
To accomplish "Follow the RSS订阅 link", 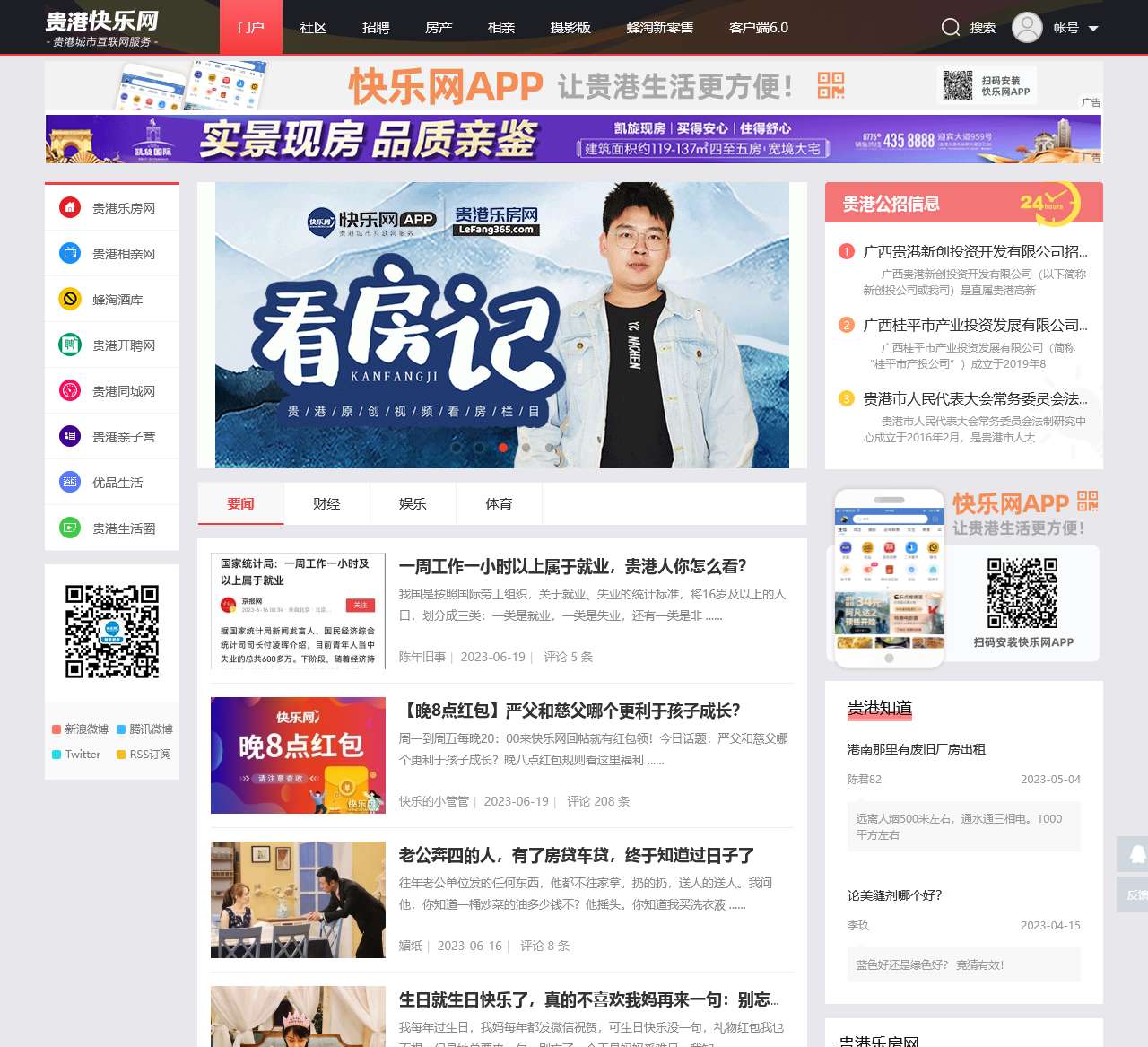I will point(149,755).
